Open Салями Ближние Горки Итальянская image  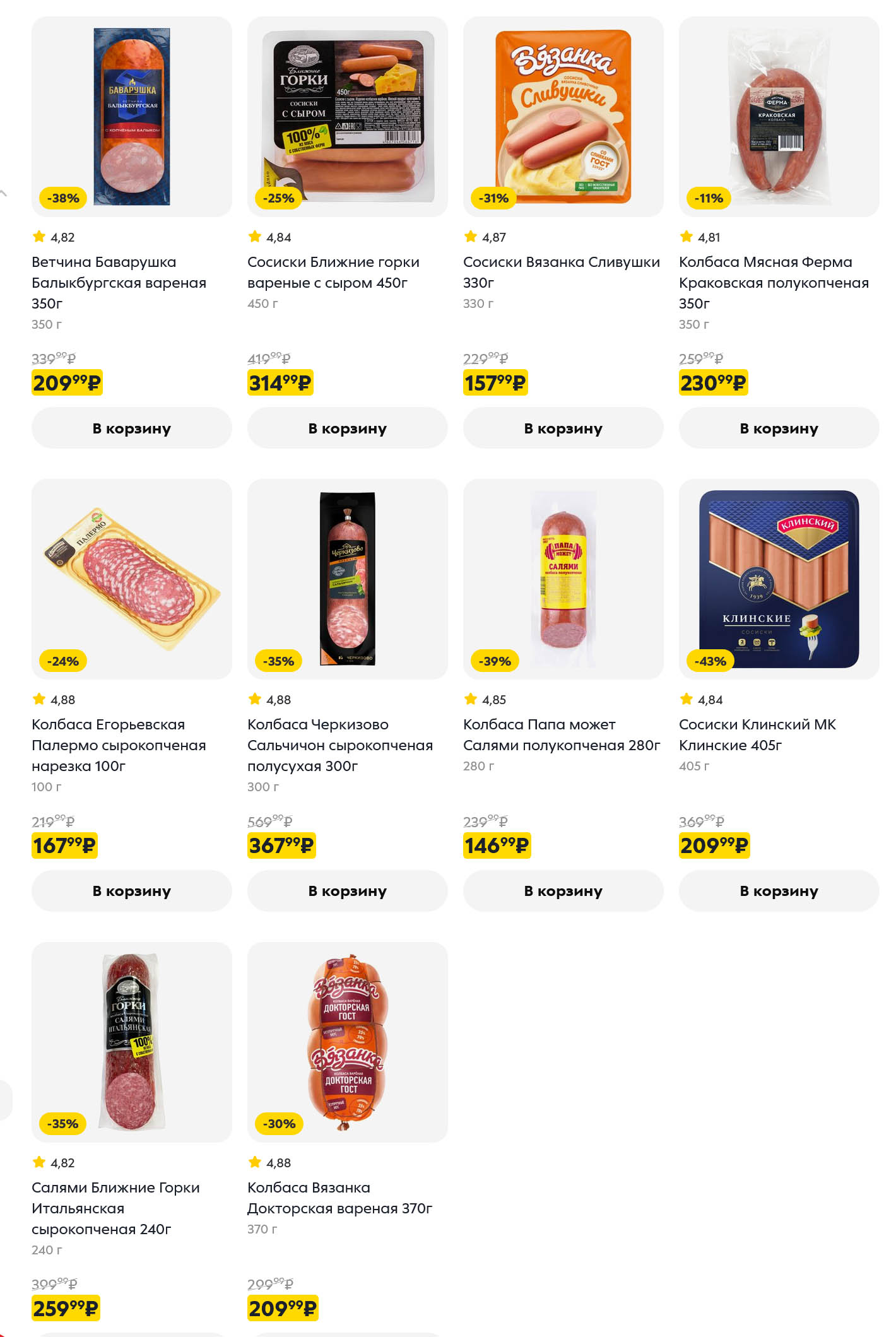[x=131, y=1042]
